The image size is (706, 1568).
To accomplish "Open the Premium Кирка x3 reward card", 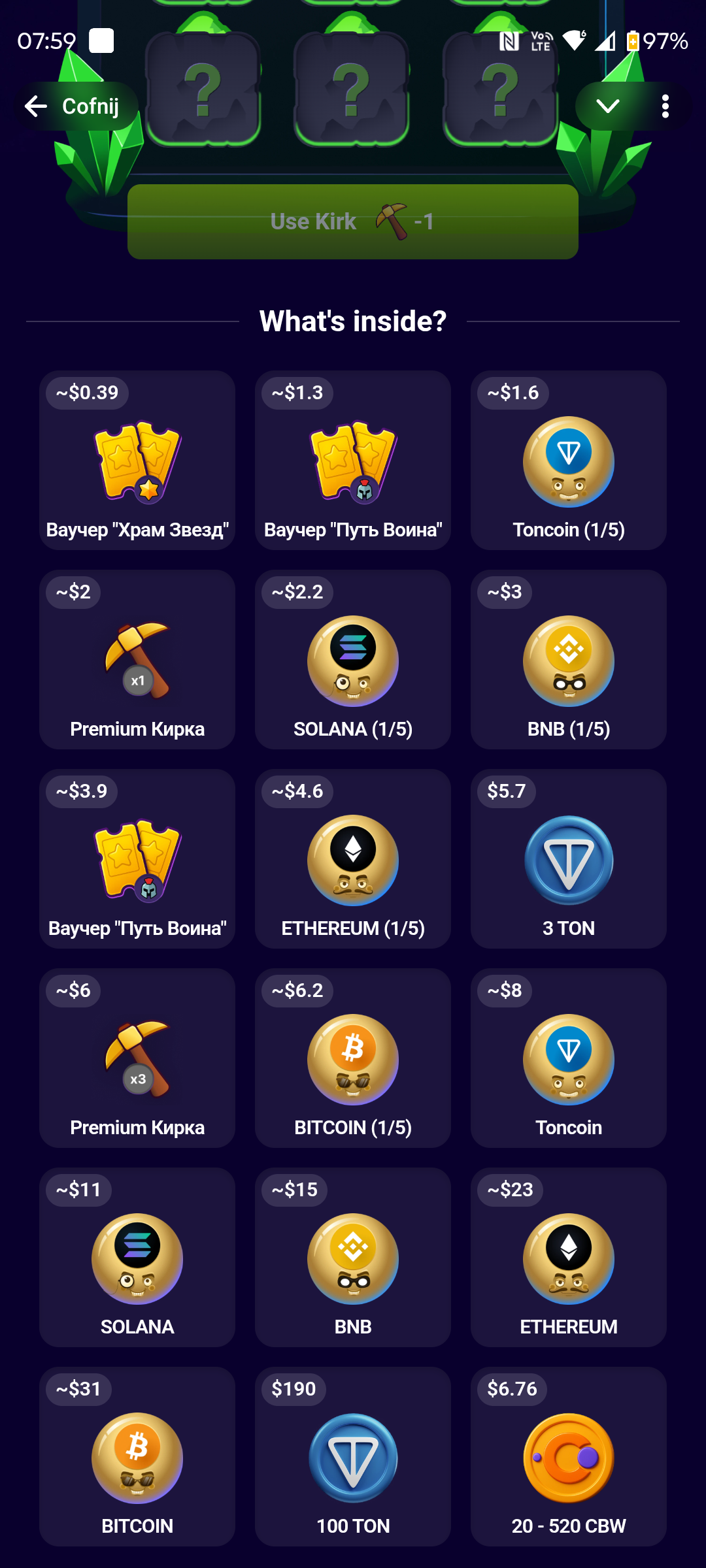I will (137, 1058).
